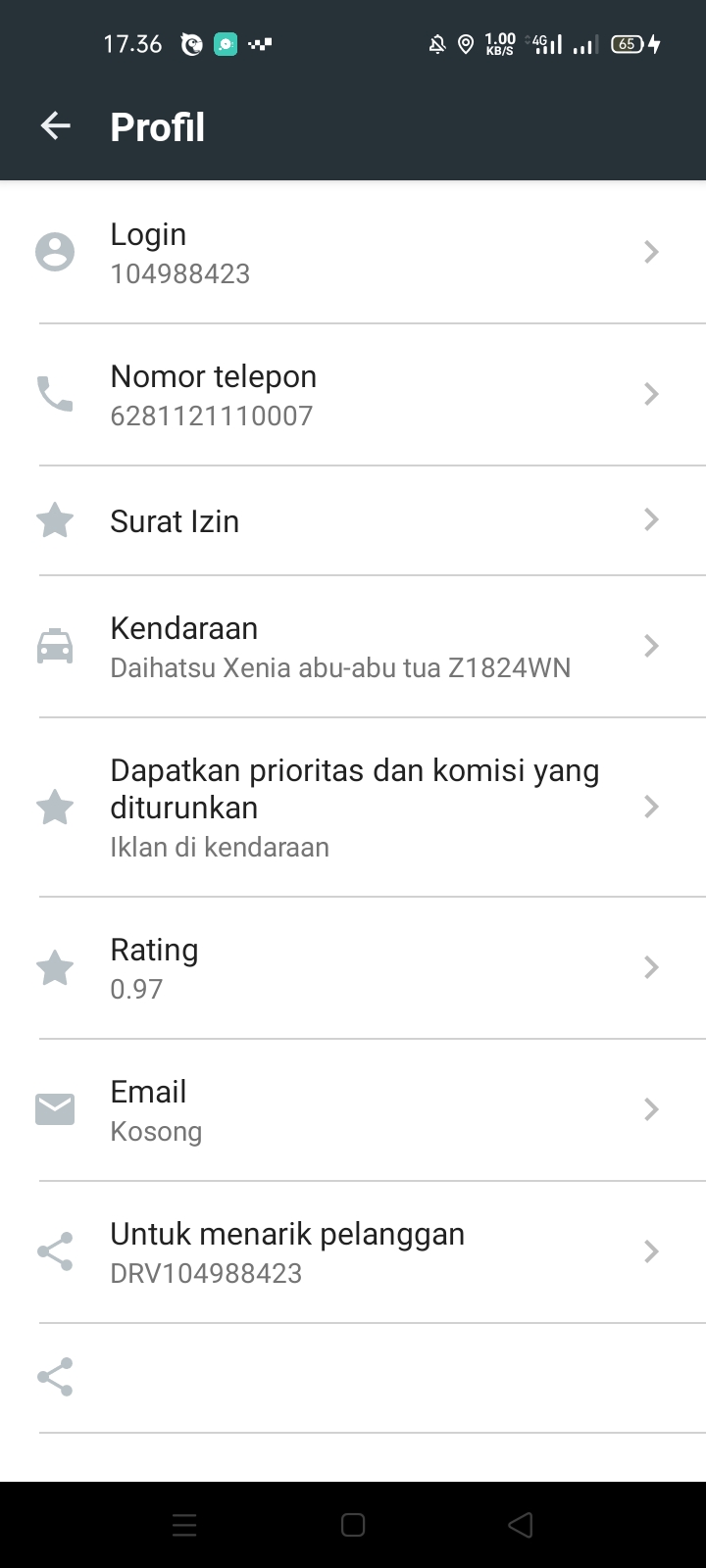View the Rating details

click(353, 968)
